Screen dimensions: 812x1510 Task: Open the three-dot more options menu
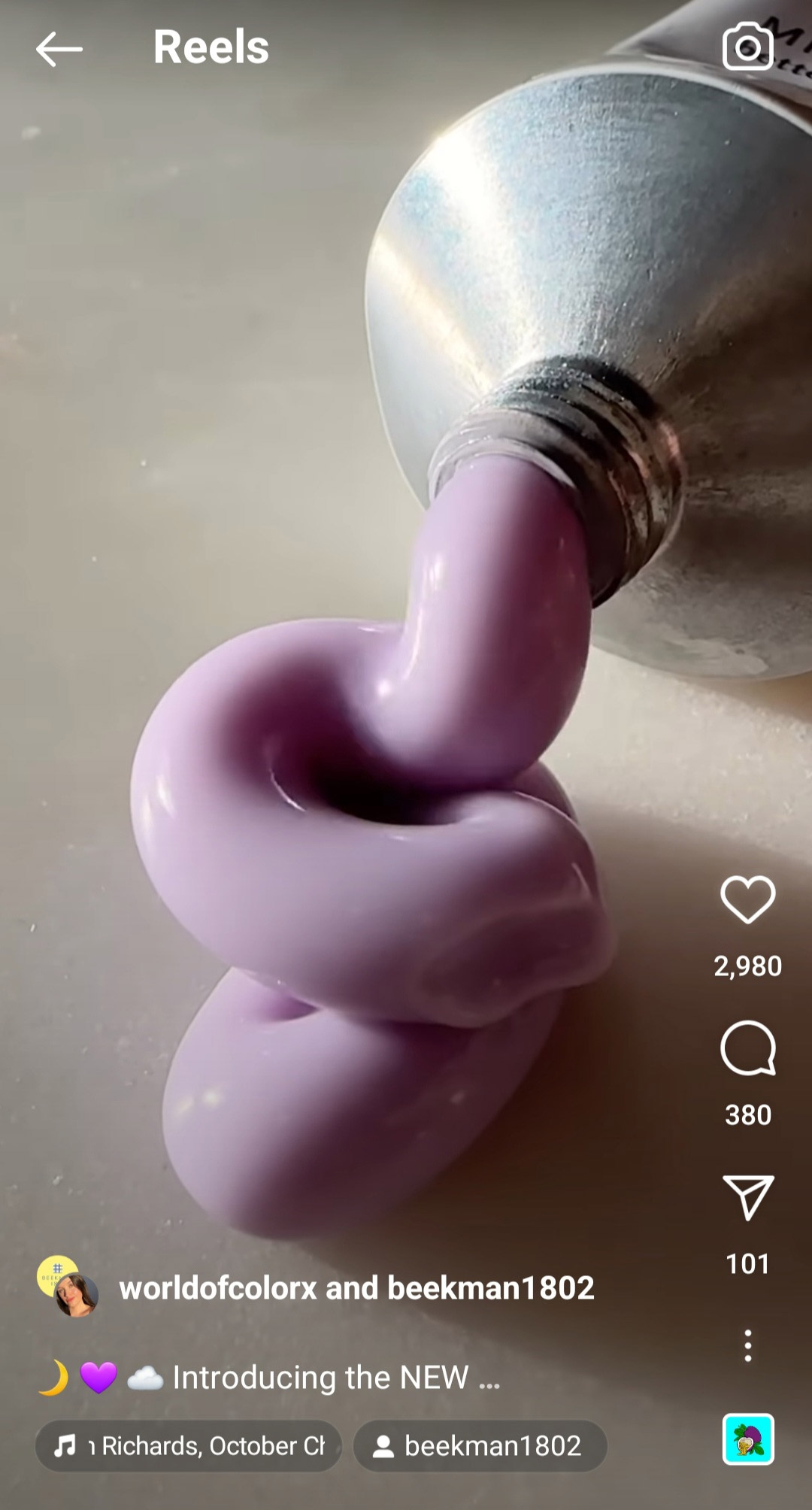click(x=747, y=1345)
